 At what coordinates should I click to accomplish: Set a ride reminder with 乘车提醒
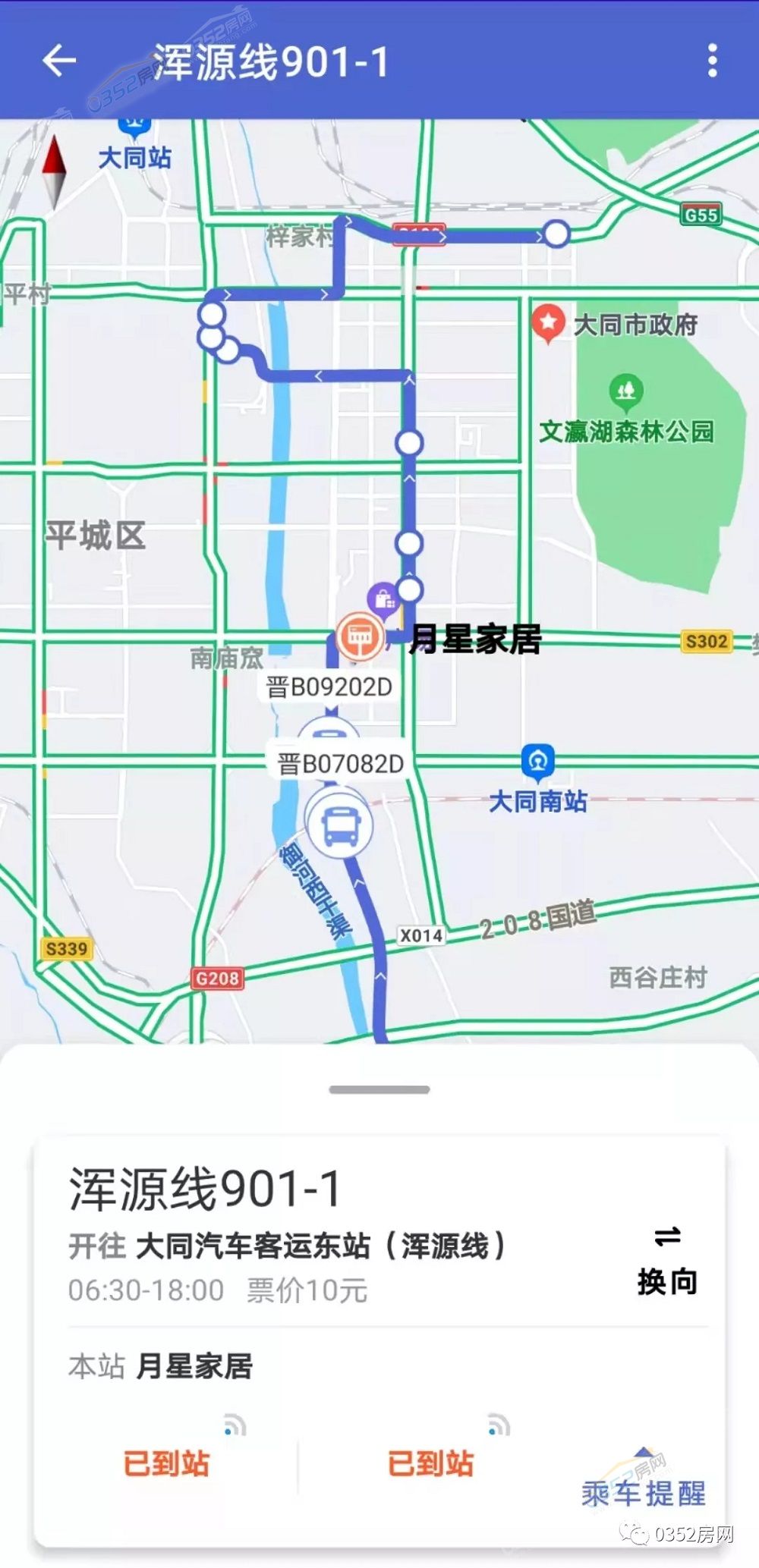coord(644,1491)
